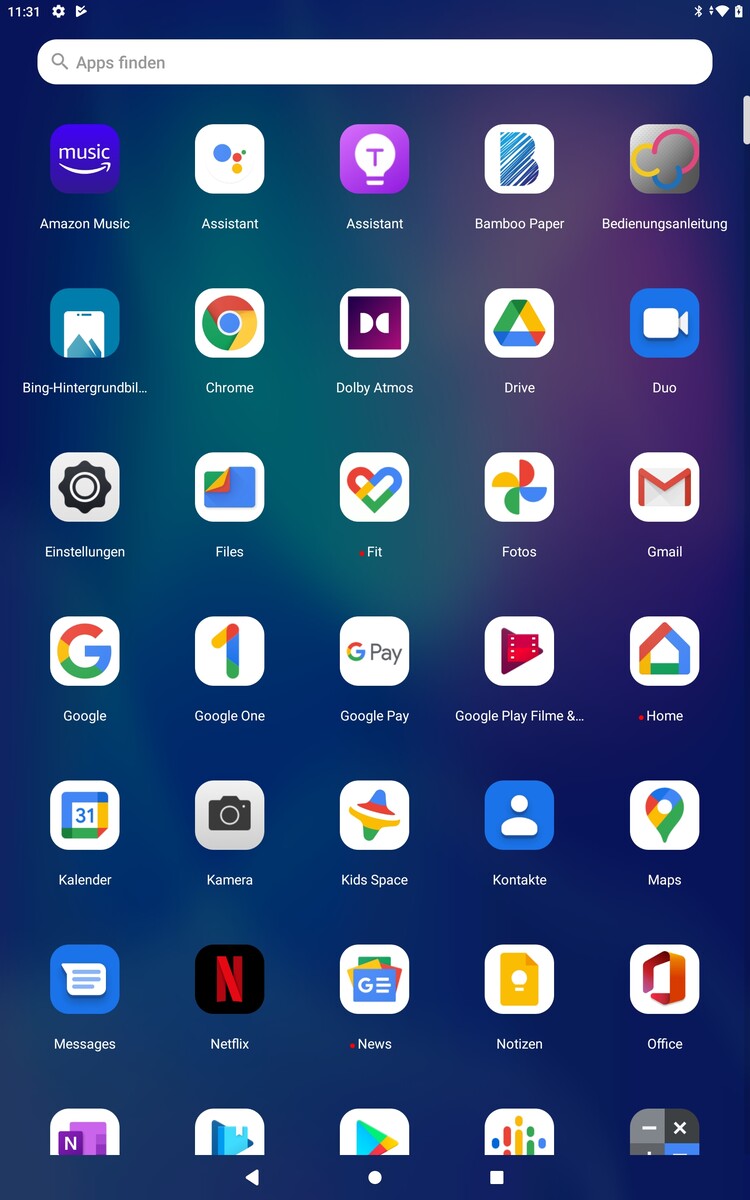Launch Netflix
This screenshot has height=1200, width=750.
tap(230, 979)
